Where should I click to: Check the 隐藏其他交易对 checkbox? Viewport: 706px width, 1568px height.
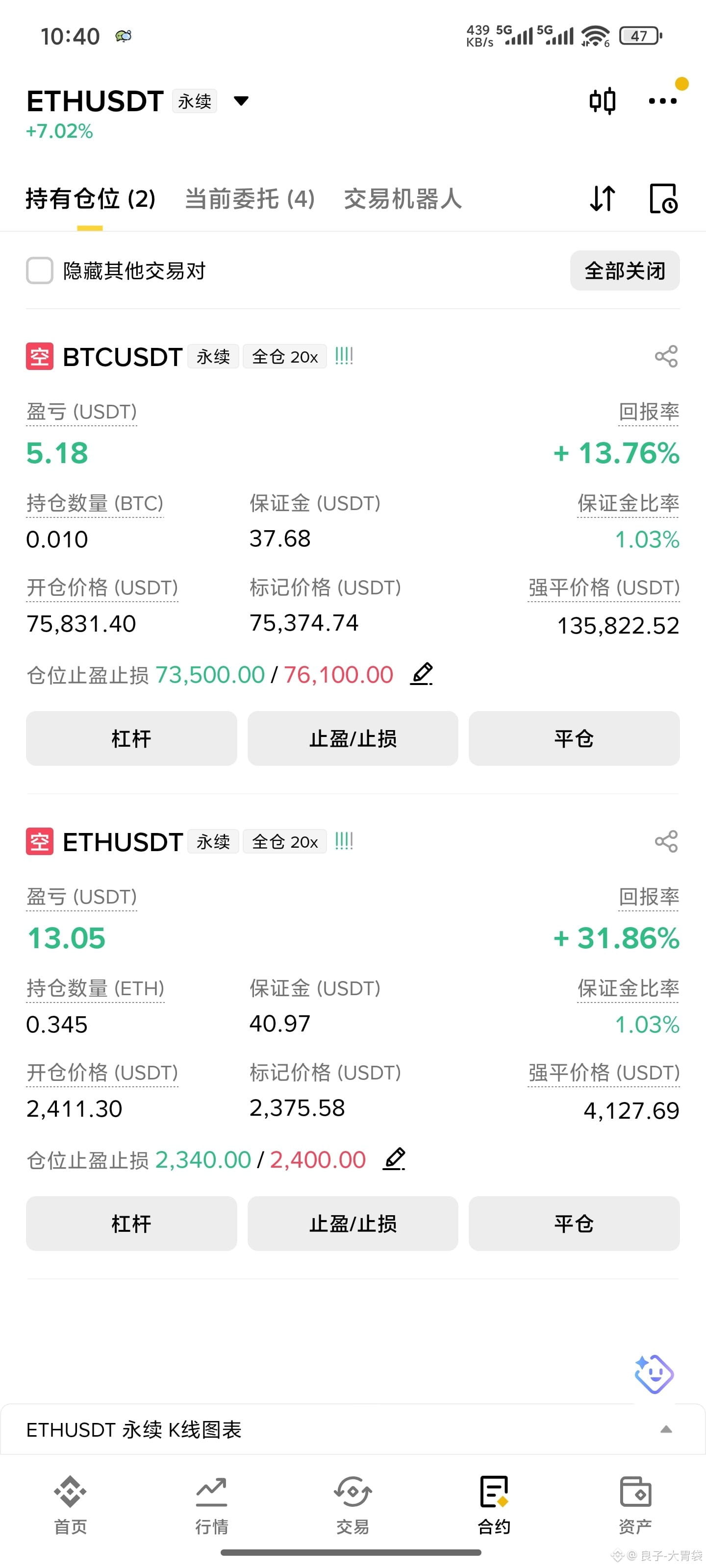tap(40, 270)
